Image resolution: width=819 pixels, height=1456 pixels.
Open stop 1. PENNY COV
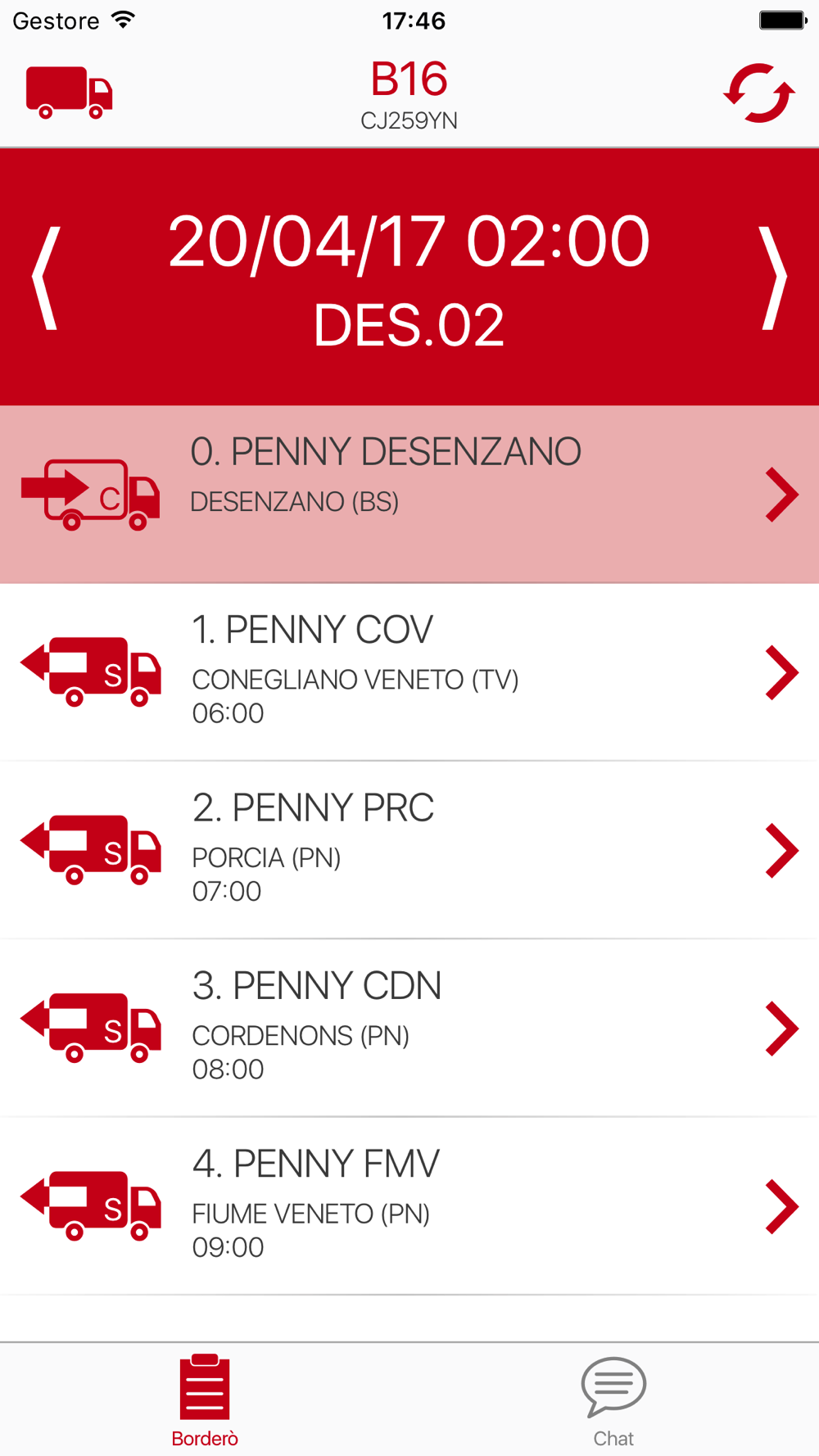point(409,672)
